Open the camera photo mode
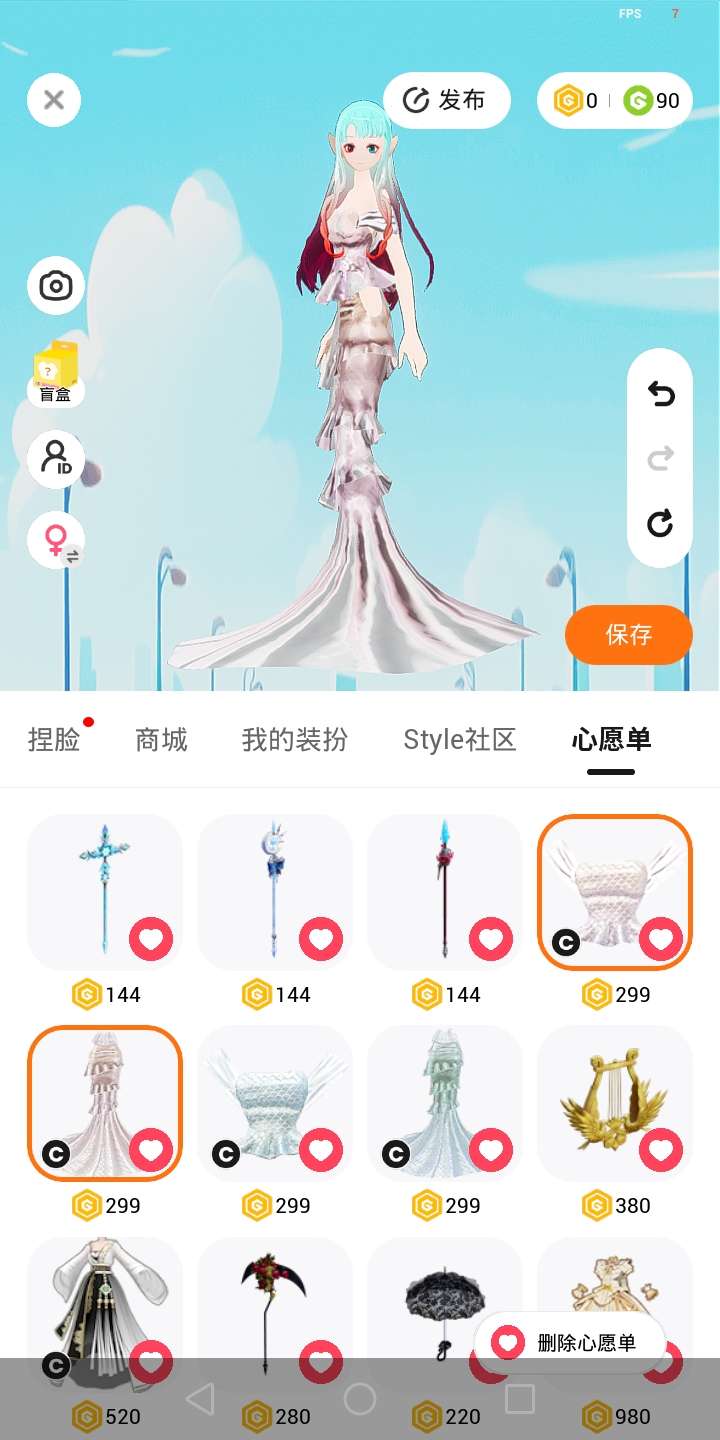The image size is (720, 1440). pyautogui.click(x=56, y=287)
